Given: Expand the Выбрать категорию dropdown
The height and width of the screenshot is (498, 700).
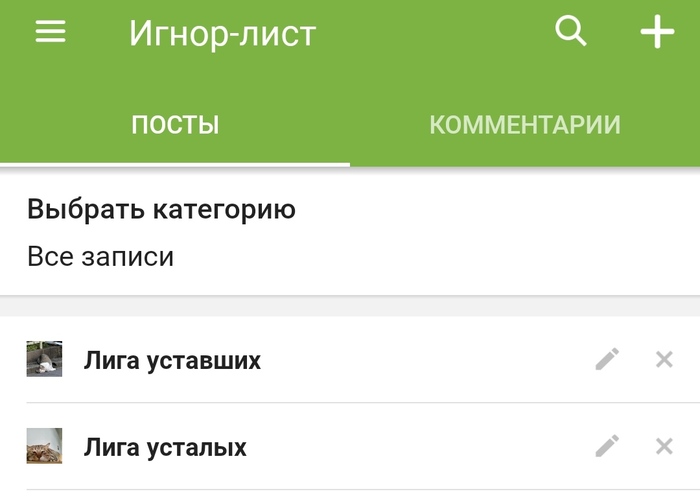Looking at the screenshot, I should pyautogui.click(x=160, y=234).
